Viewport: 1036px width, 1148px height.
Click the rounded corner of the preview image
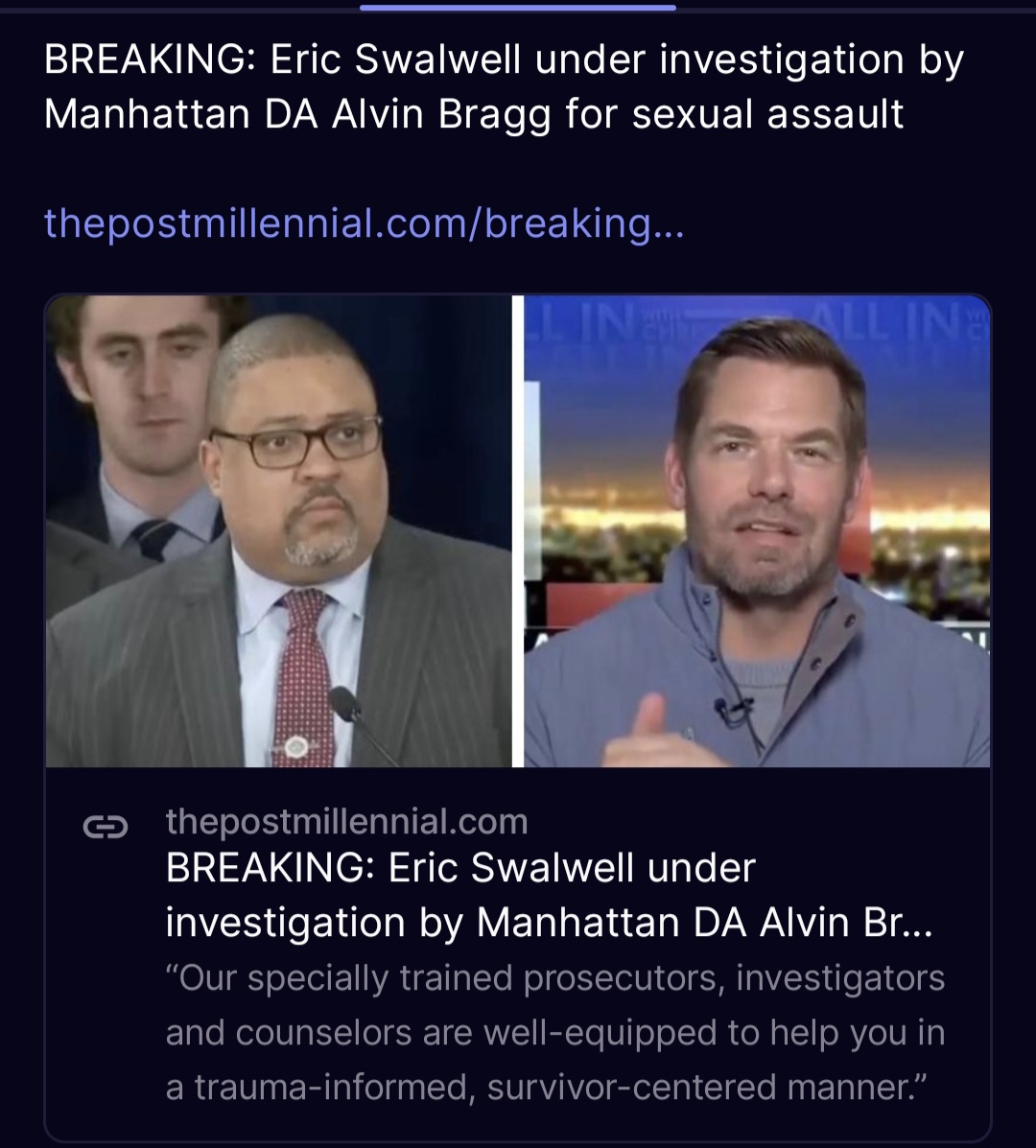58,307
